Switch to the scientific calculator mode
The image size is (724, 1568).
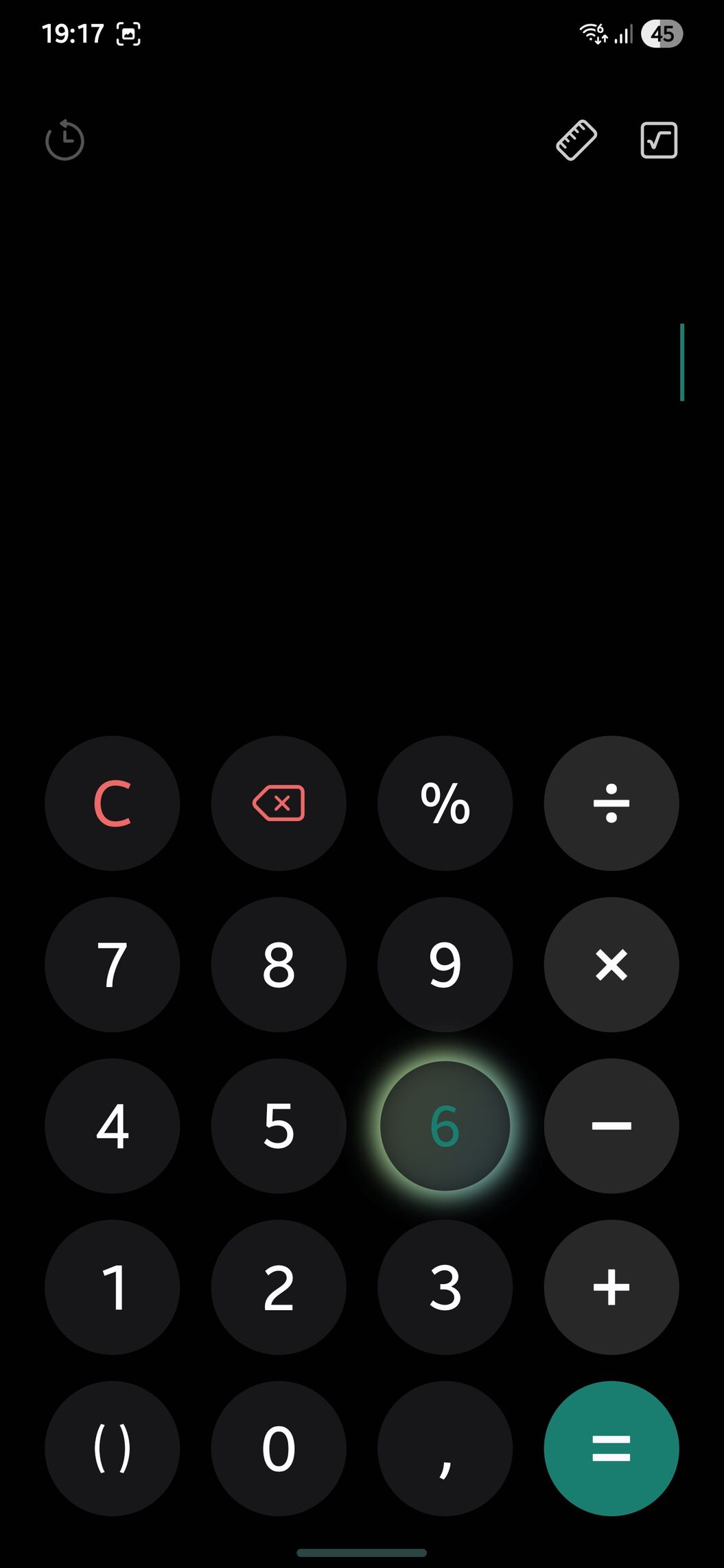pos(659,141)
